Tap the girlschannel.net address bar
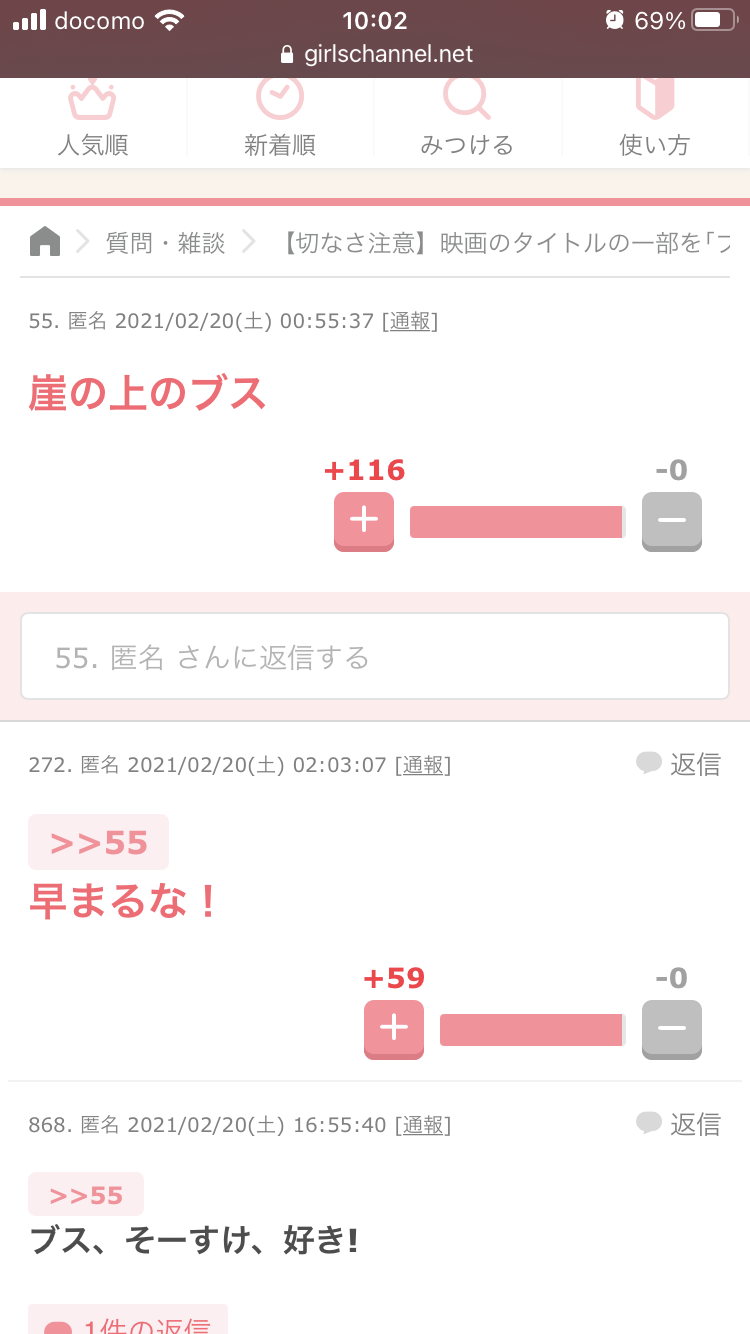Viewport: 750px width, 1334px height. (x=376, y=54)
